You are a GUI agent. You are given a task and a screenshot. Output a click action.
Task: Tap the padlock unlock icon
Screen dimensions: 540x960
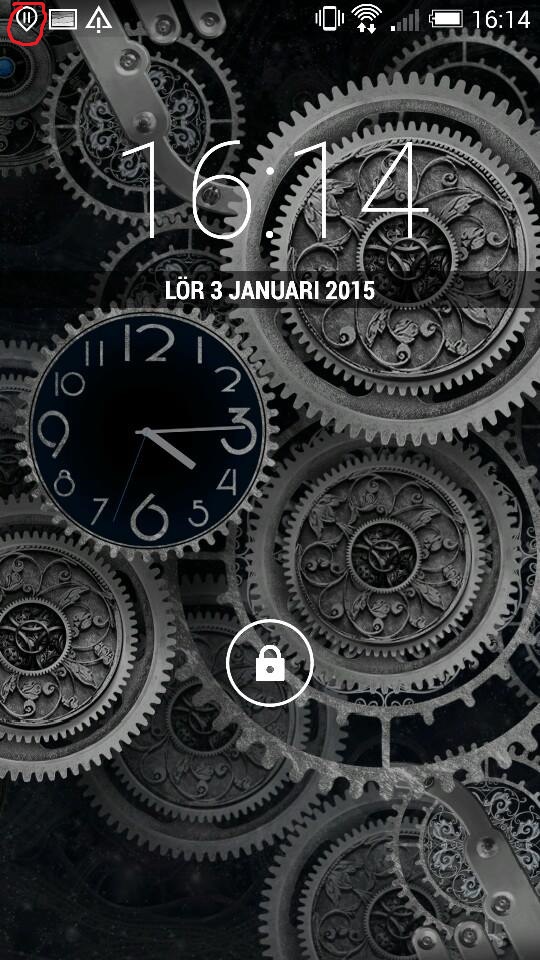(270, 663)
